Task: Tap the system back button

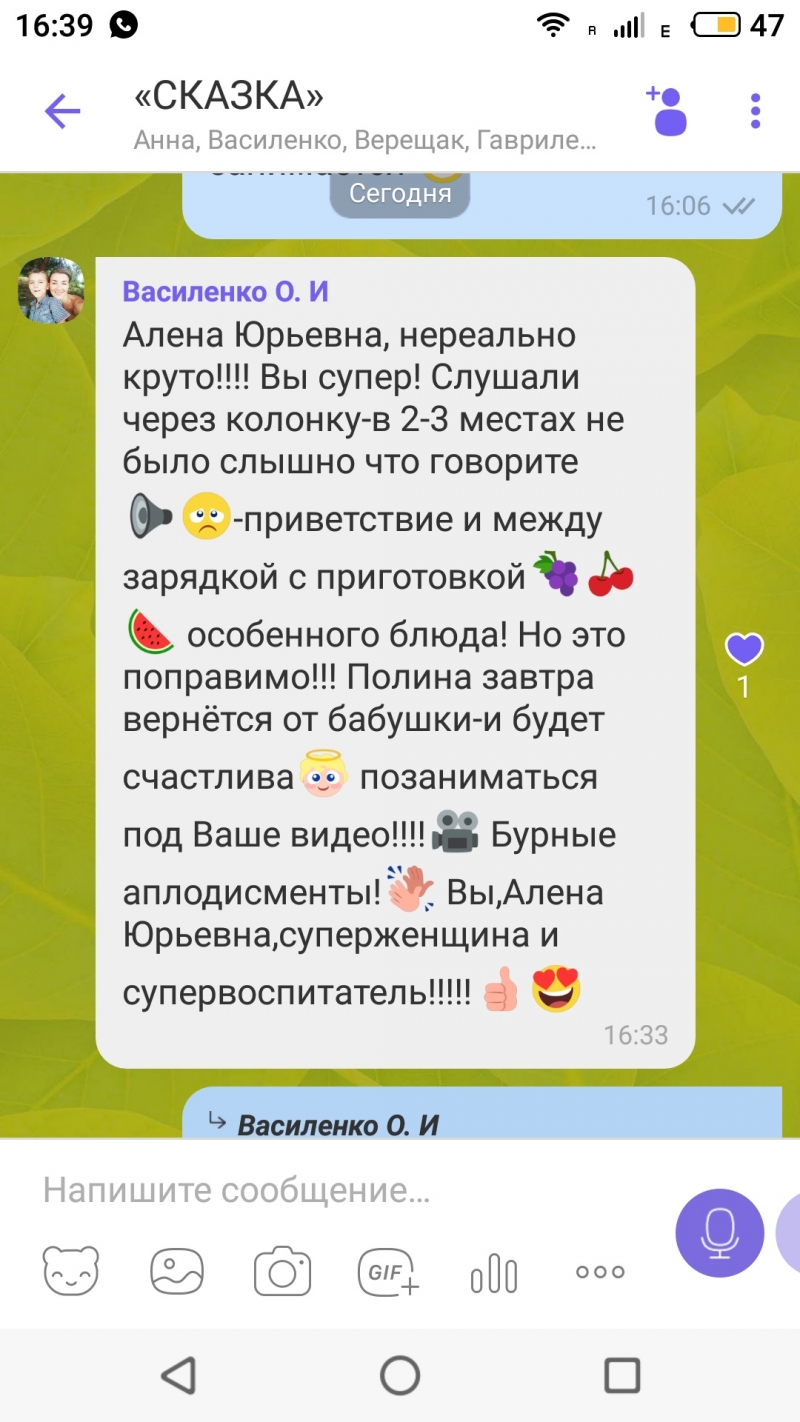Action: coord(178,1376)
